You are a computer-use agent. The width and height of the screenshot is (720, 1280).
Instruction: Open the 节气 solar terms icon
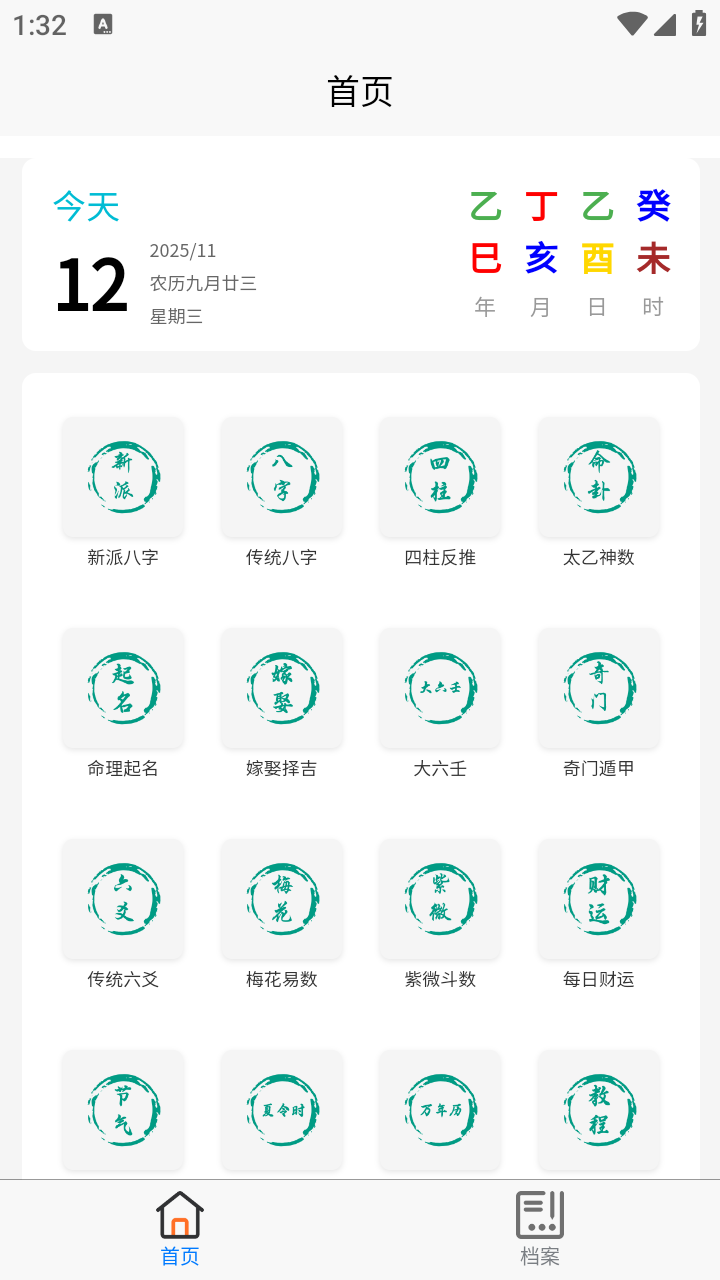(x=123, y=1110)
